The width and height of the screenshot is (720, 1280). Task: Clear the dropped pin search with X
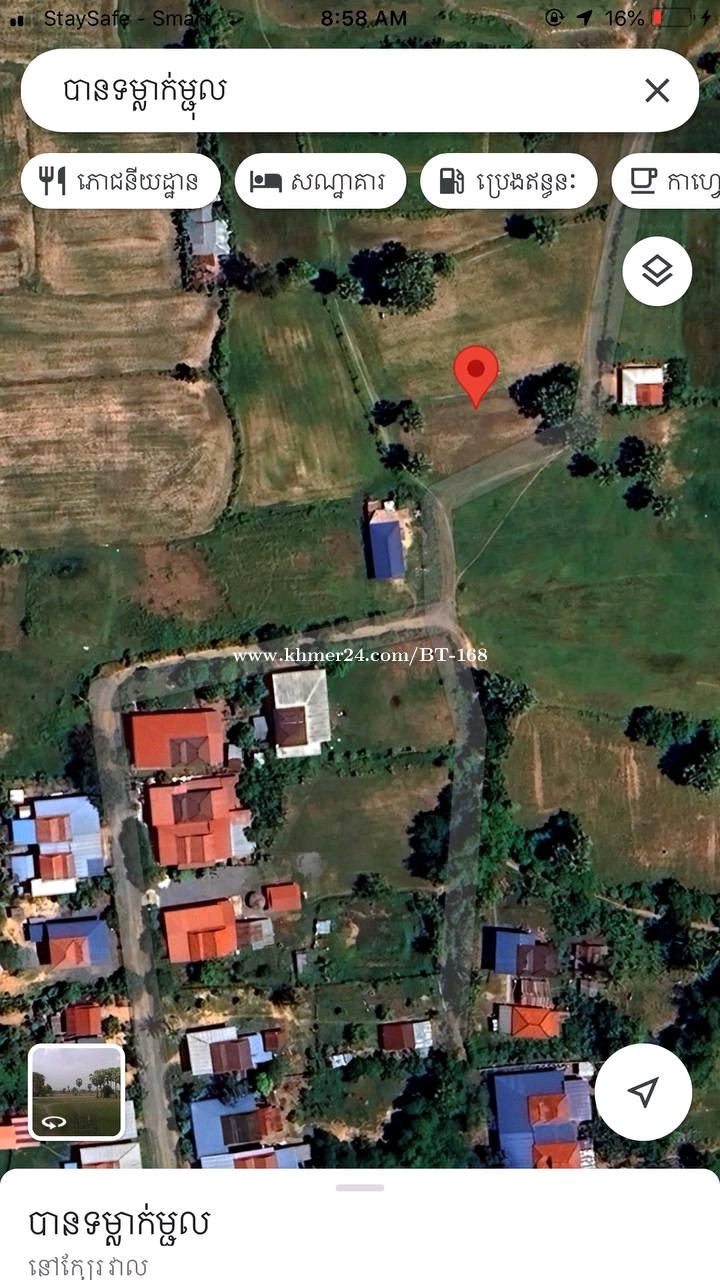click(x=657, y=91)
